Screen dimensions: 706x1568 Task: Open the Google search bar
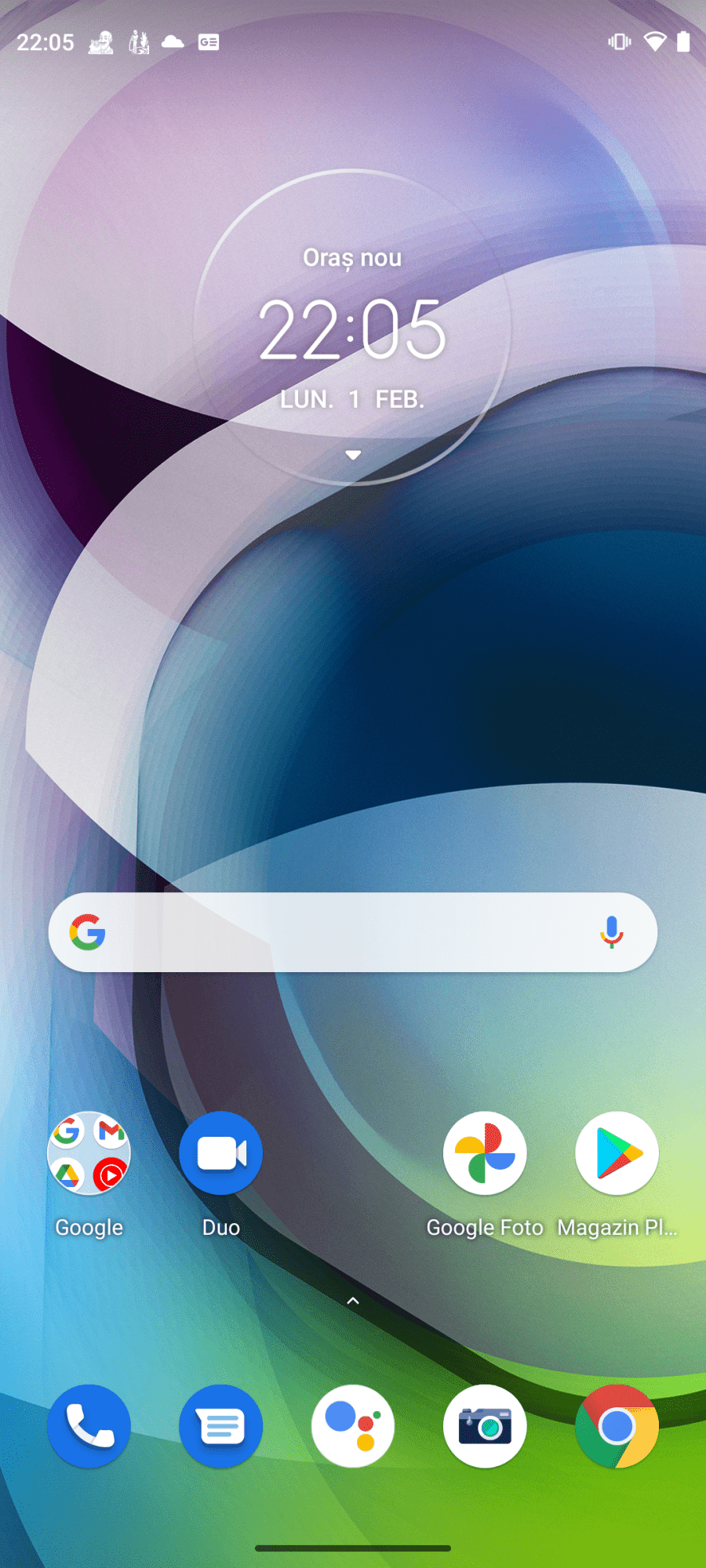345,932
